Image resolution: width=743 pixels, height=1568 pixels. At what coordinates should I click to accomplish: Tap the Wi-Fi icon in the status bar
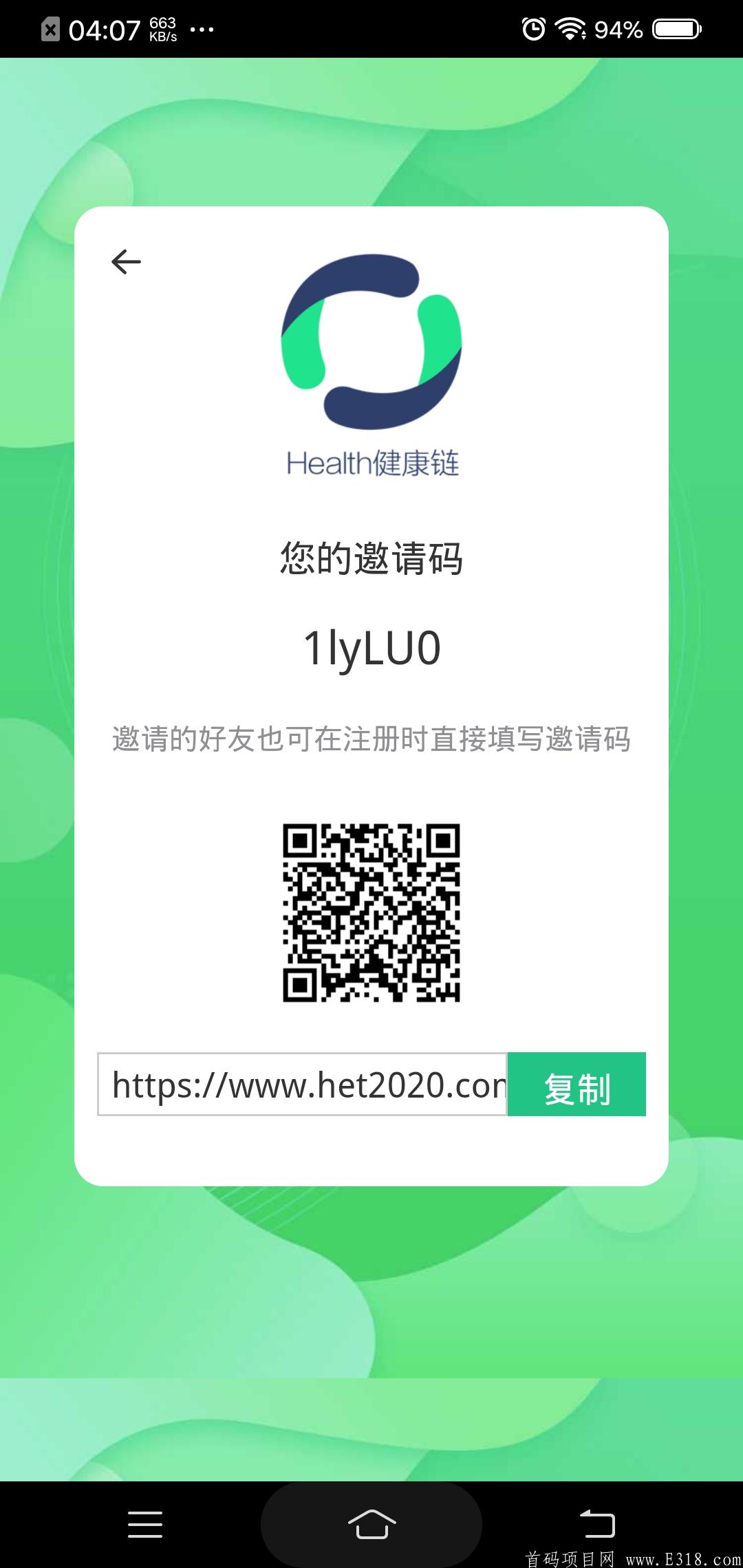tap(569, 28)
